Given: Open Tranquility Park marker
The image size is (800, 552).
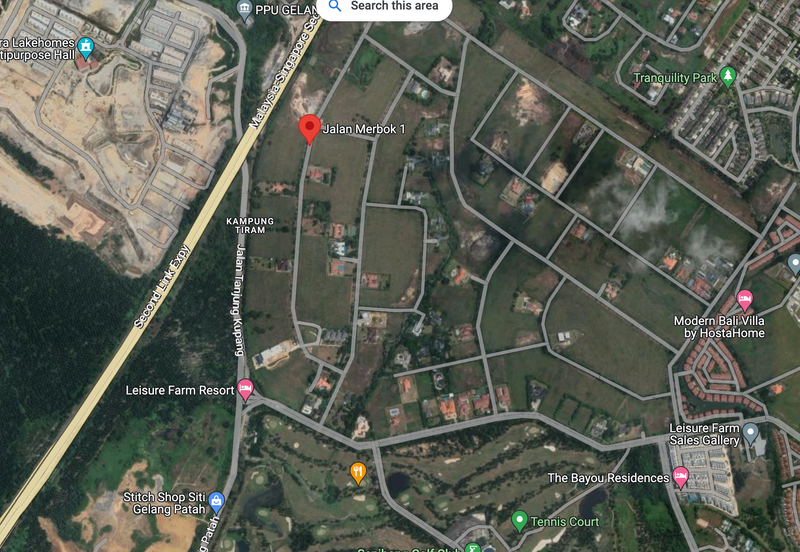Looking at the screenshot, I should click(x=729, y=76).
